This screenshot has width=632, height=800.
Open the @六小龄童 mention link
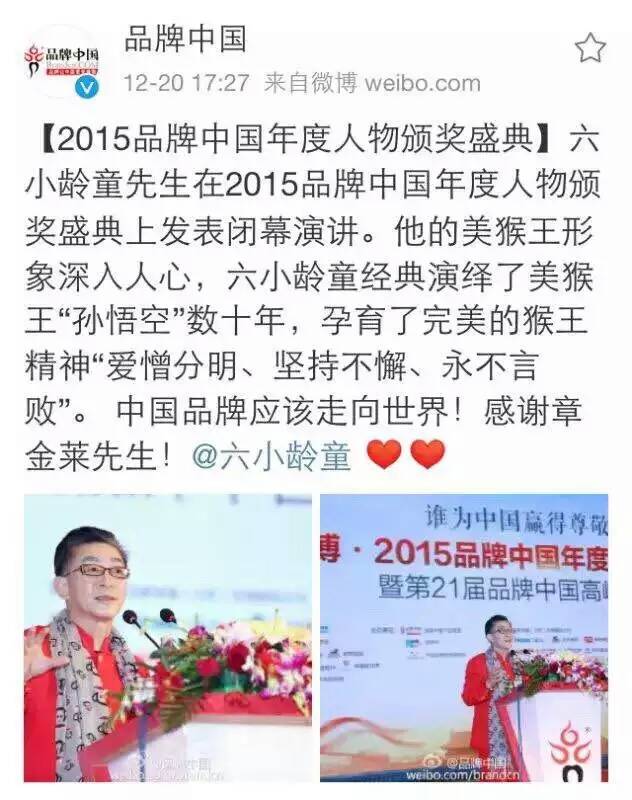[x=271, y=455]
